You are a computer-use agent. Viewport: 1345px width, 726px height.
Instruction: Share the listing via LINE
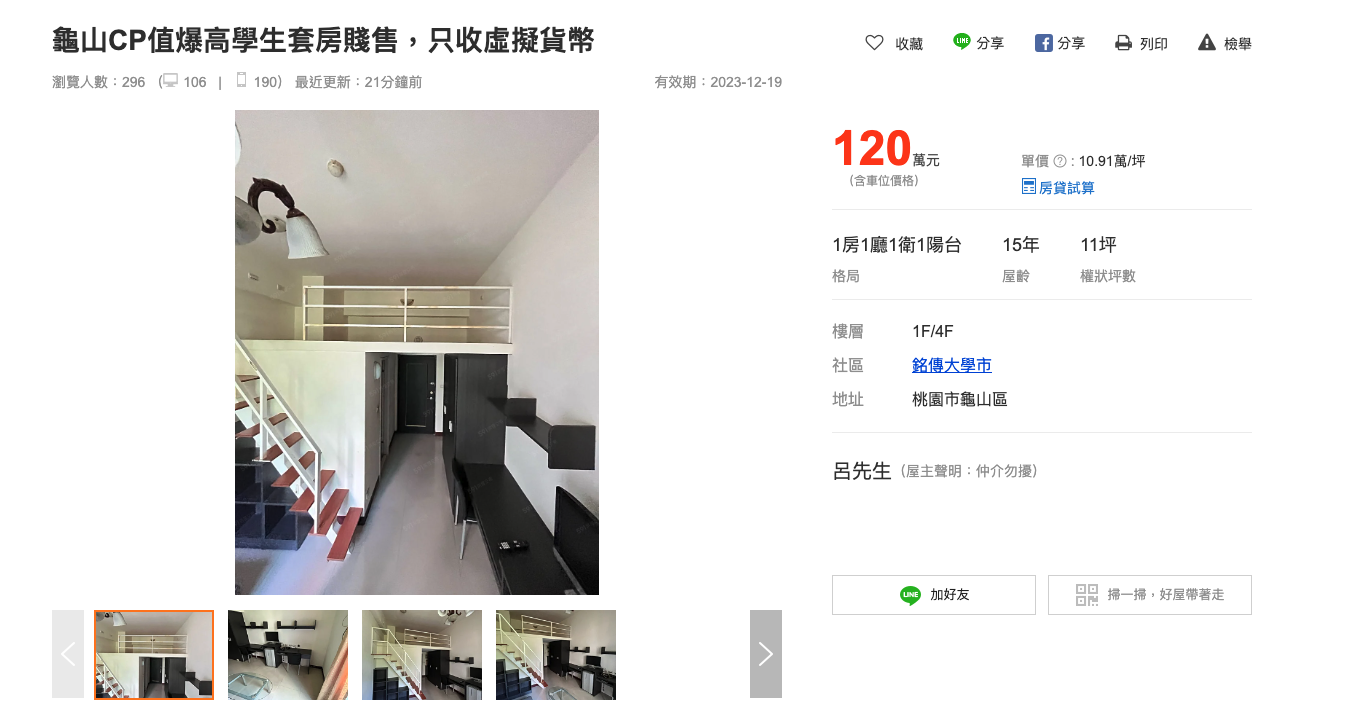(x=978, y=43)
